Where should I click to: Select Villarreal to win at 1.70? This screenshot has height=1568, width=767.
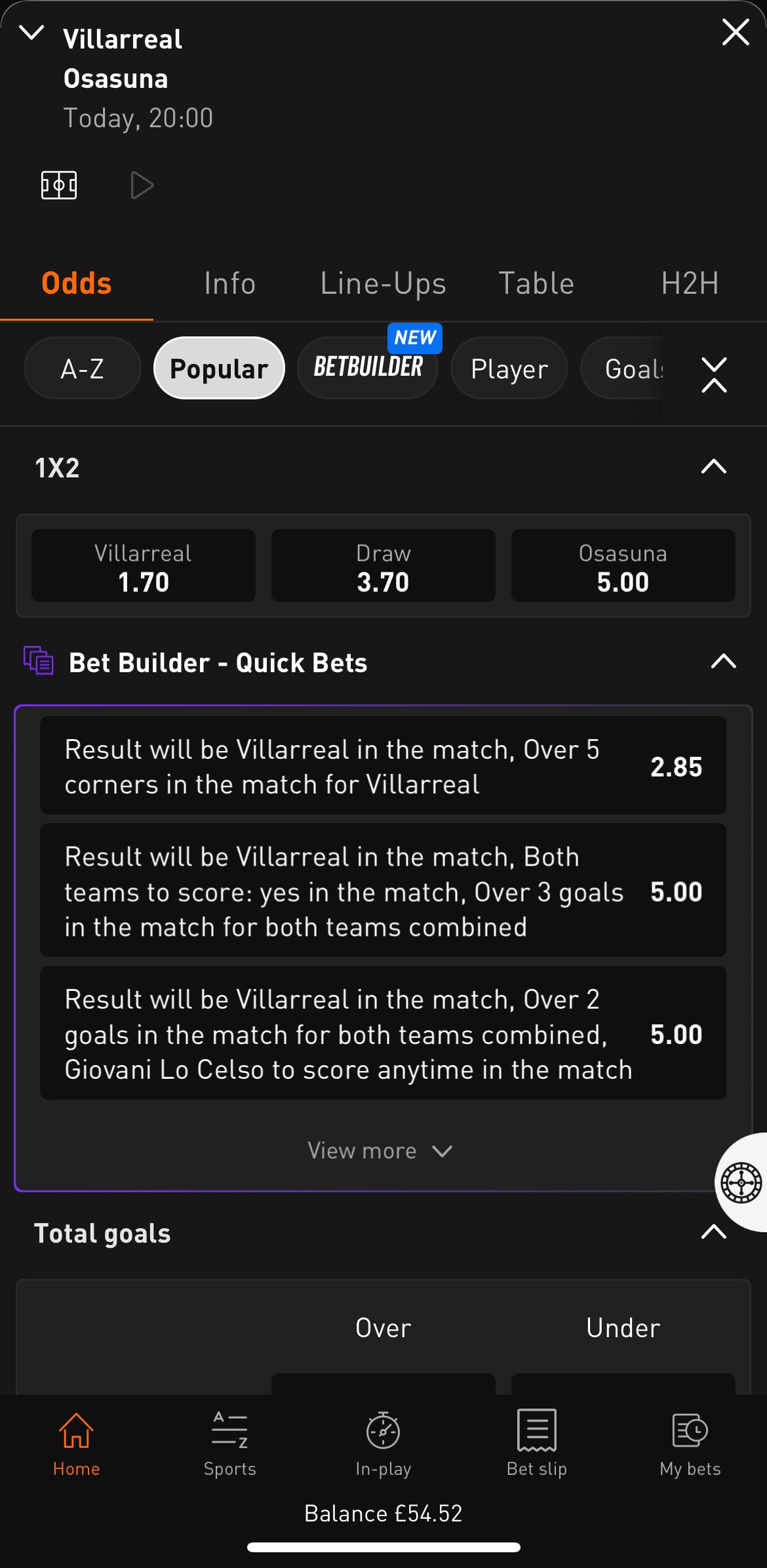[x=144, y=565]
